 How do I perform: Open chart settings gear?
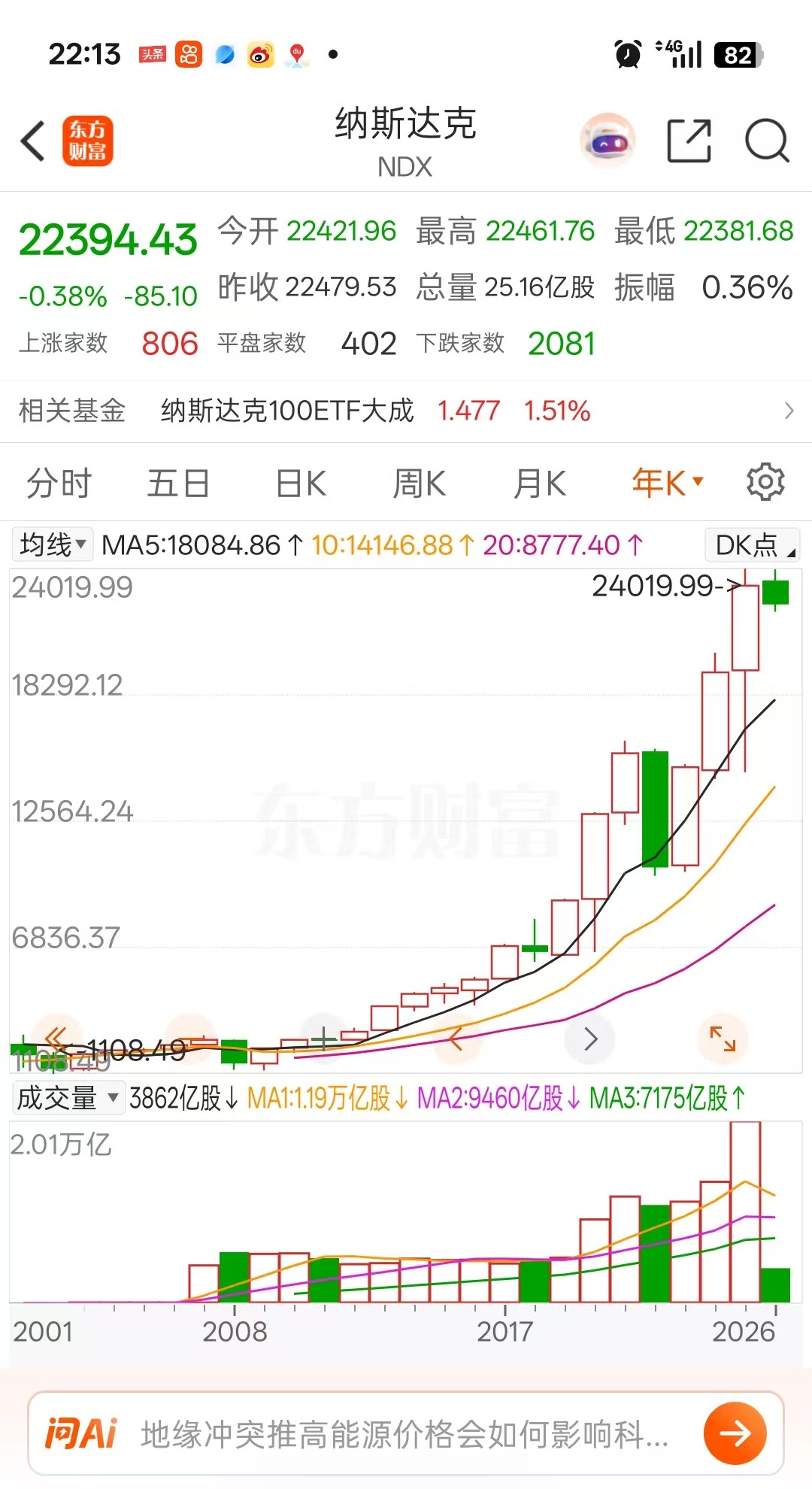pyautogui.click(x=765, y=482)
